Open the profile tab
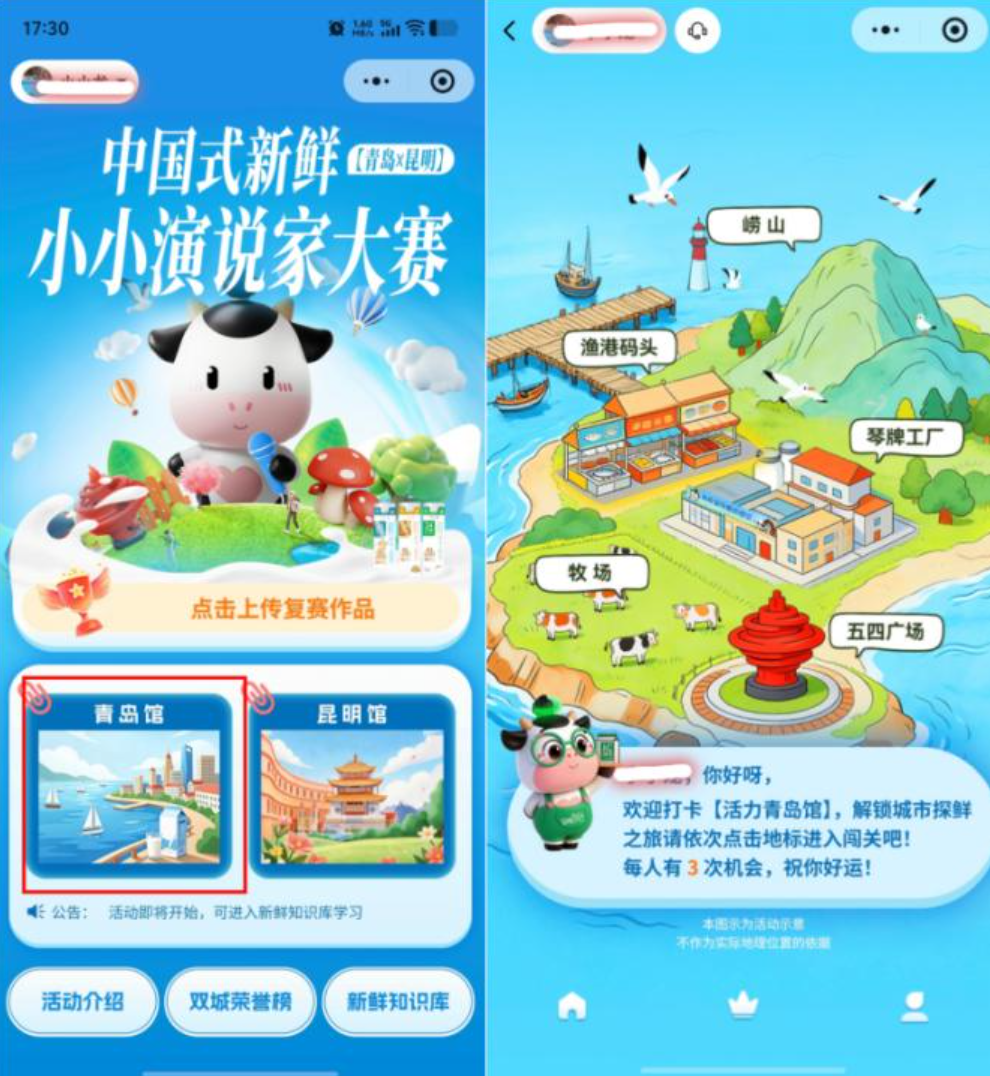This screenshot has height=1076, width=990. [x=914, y=1006]
